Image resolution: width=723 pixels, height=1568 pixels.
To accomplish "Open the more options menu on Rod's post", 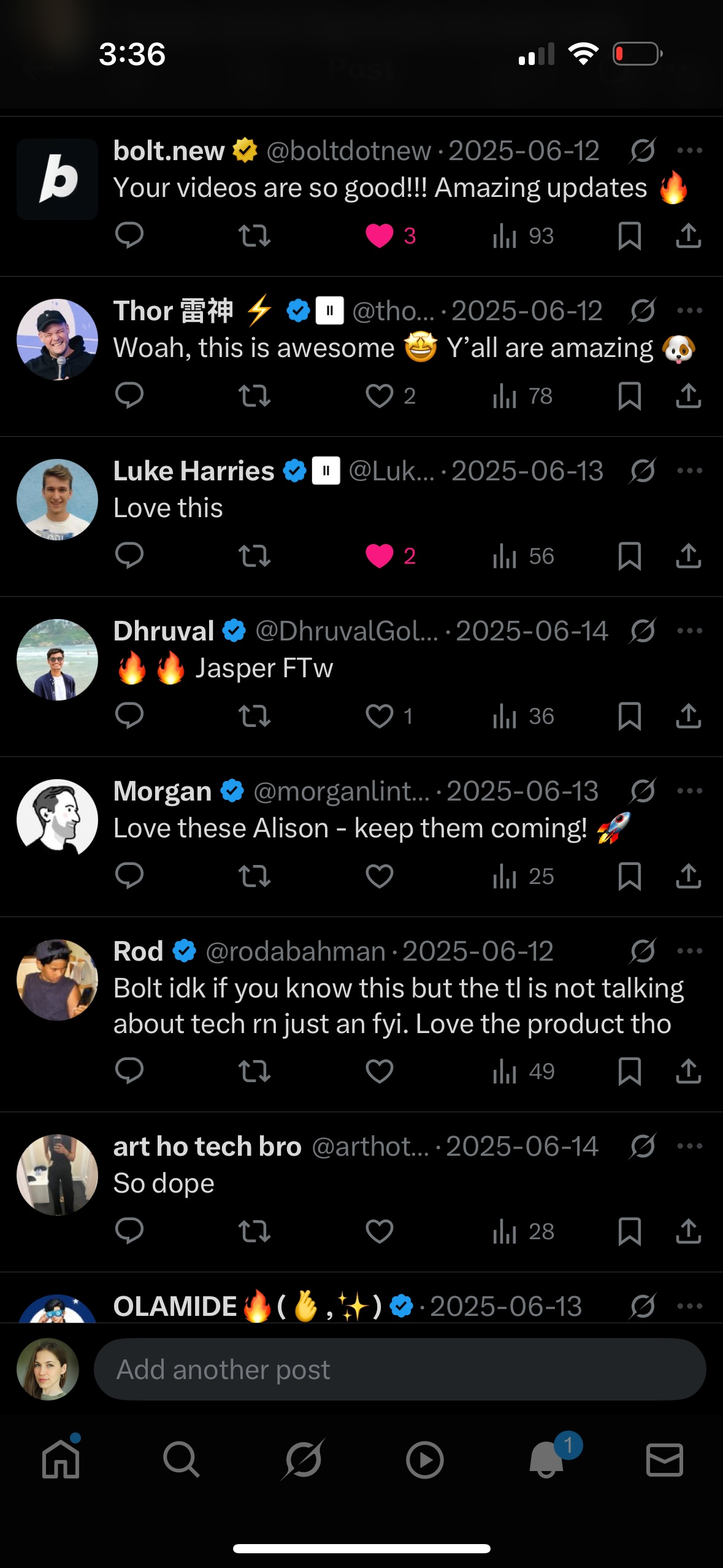I will coord(689,950).
